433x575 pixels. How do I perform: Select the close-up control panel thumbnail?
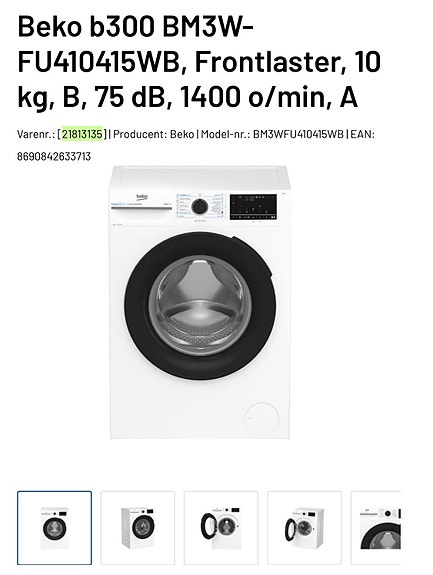click(376, 528)
